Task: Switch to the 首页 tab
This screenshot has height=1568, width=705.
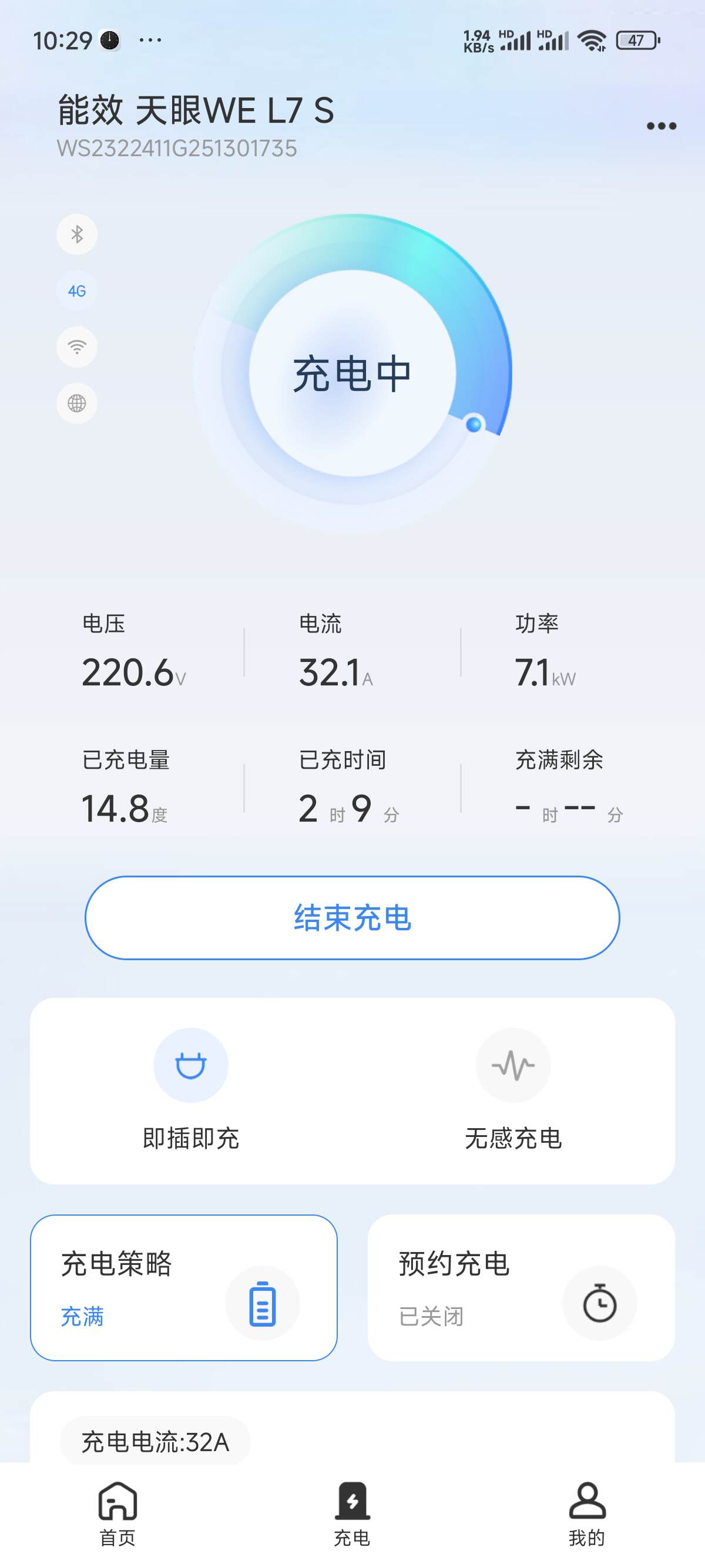Action: (x=117, y=1515)
